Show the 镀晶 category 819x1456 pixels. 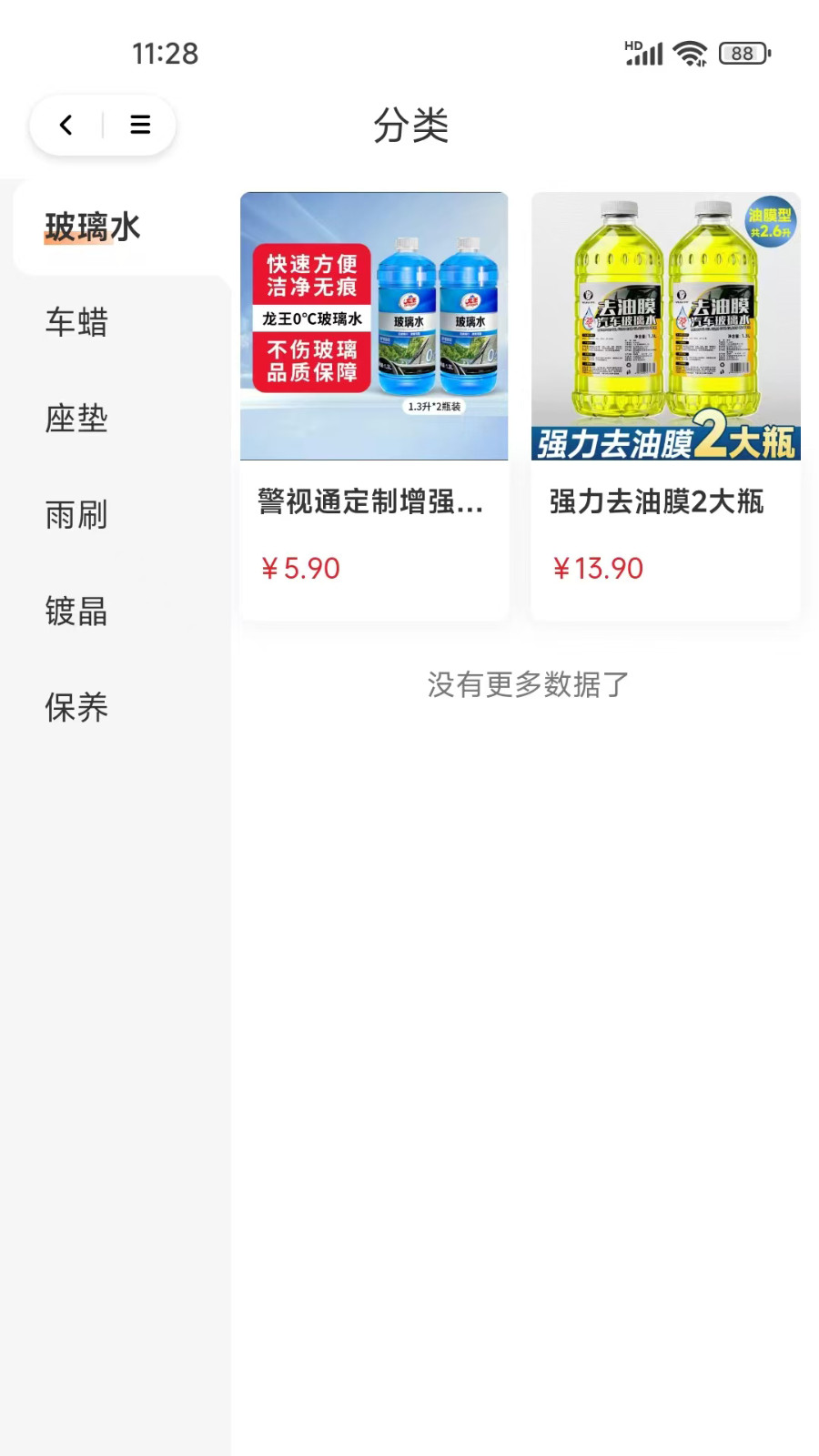(77, 612)
